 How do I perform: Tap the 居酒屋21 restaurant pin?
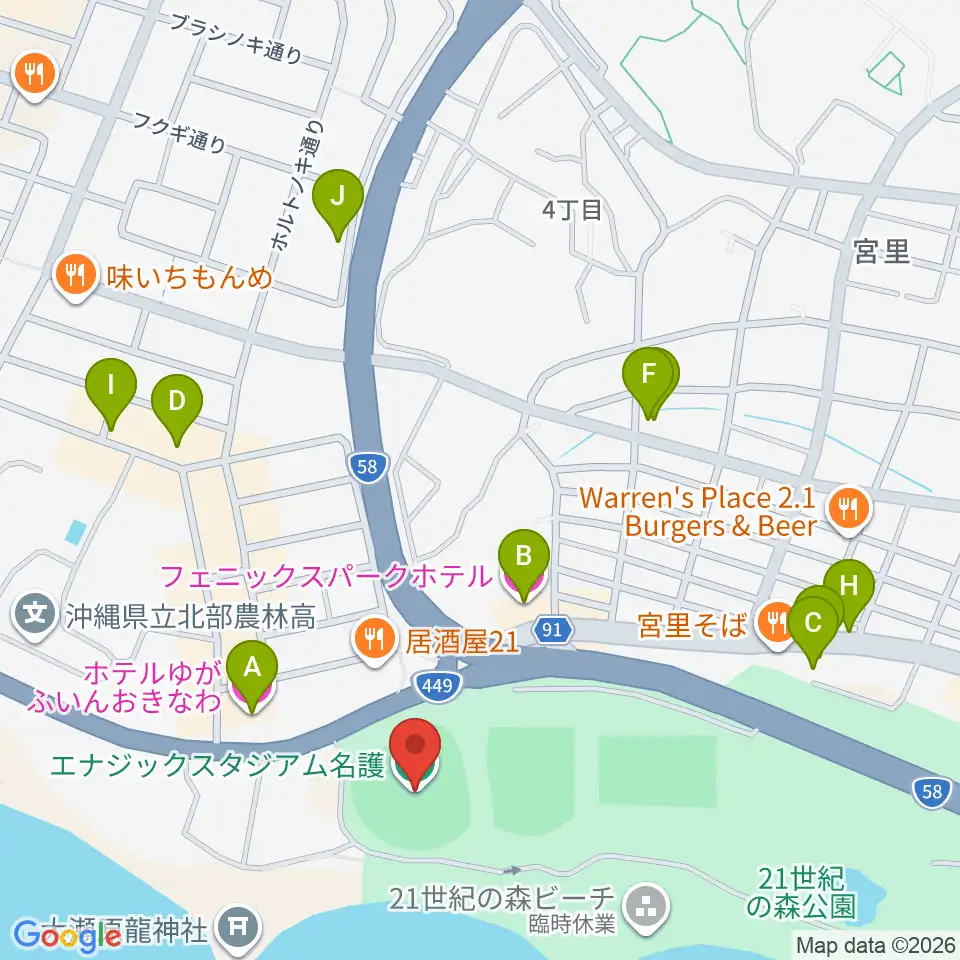(x=375, y=640)
